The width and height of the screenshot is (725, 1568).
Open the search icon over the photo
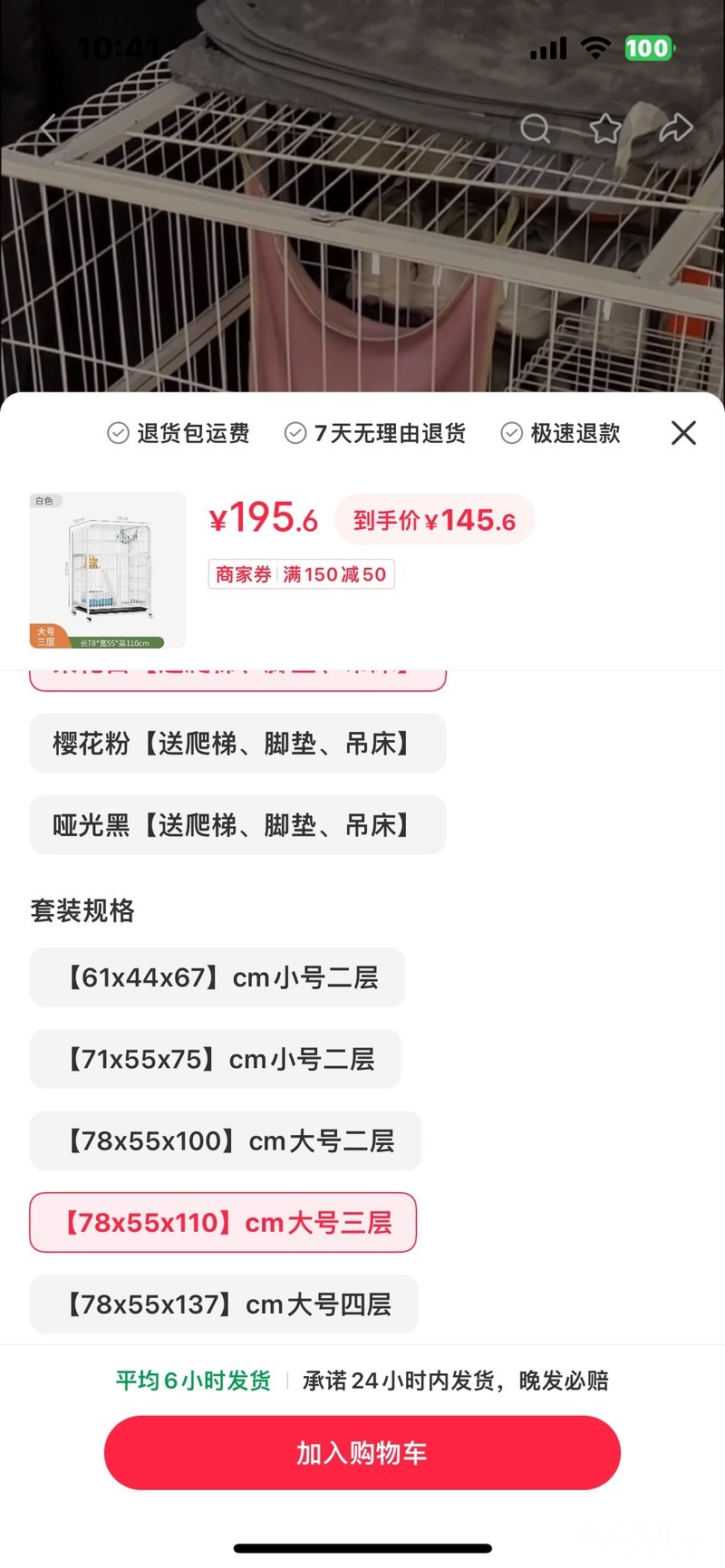coord(535,129)
